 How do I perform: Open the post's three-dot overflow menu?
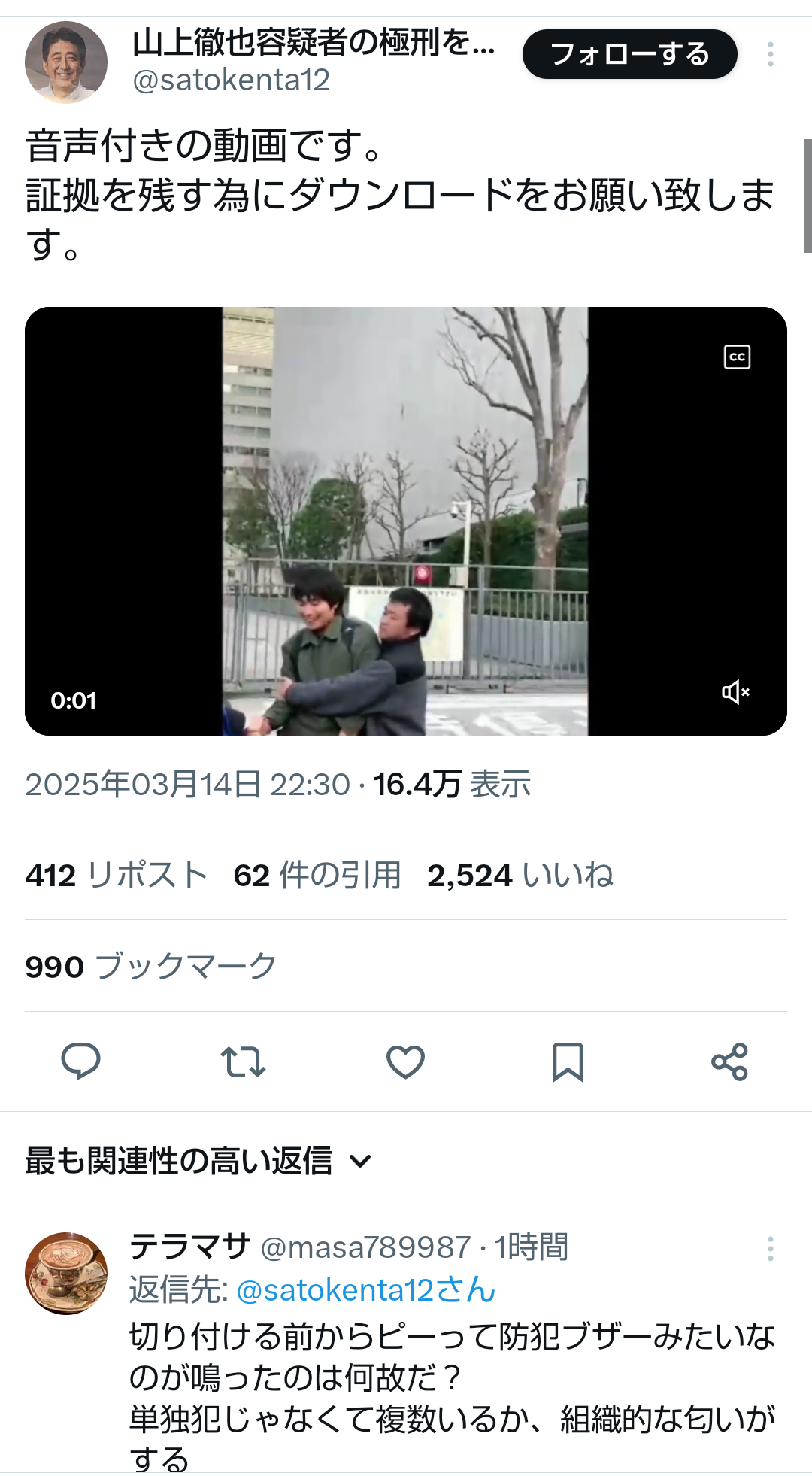[771, 54]
